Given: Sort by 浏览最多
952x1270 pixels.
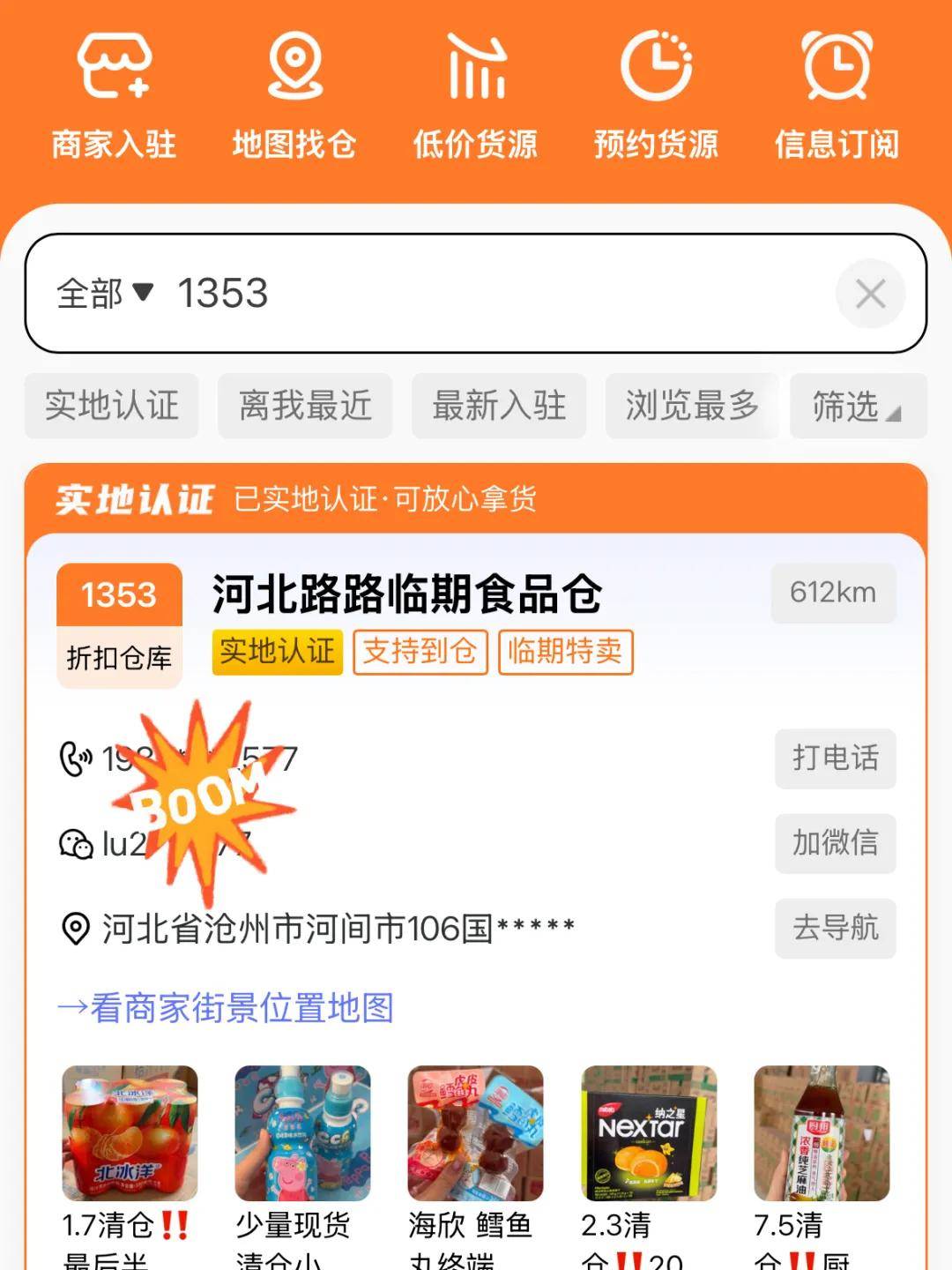Looking at the screenshot, I should 692,406.
